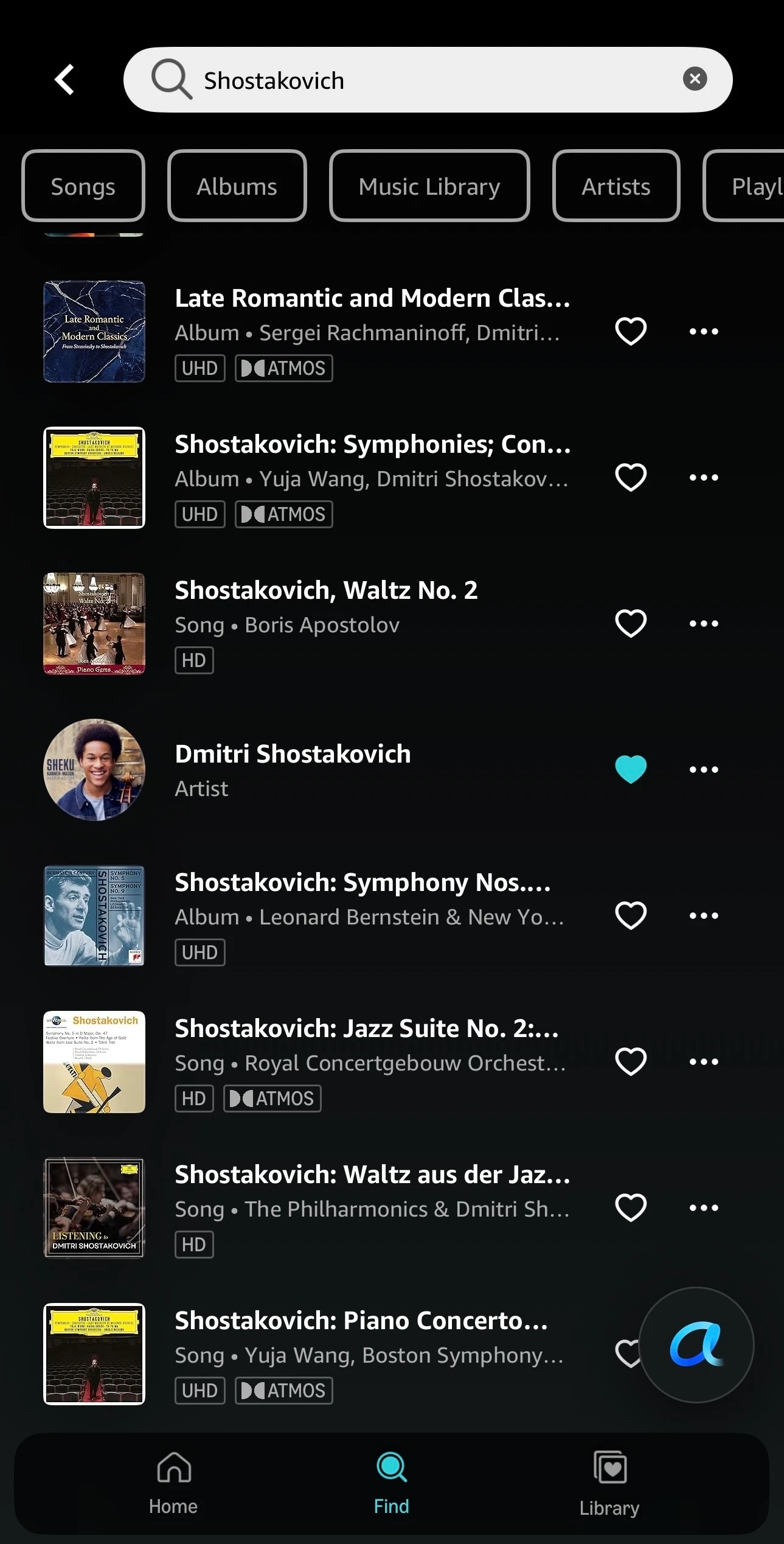Play Jazz Suite No. 2 by Royal Concertgebouw
This screenshot has width=784, height=1544.
point(365,1029)
